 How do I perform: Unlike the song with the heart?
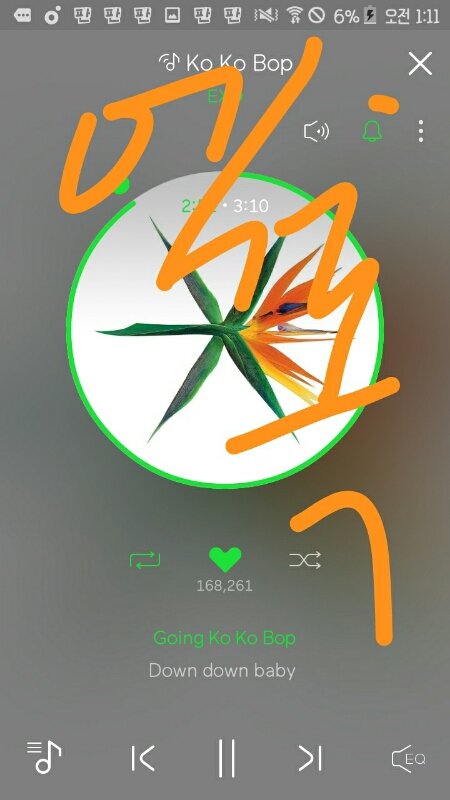pyautogui.click(x=225, y=560)
